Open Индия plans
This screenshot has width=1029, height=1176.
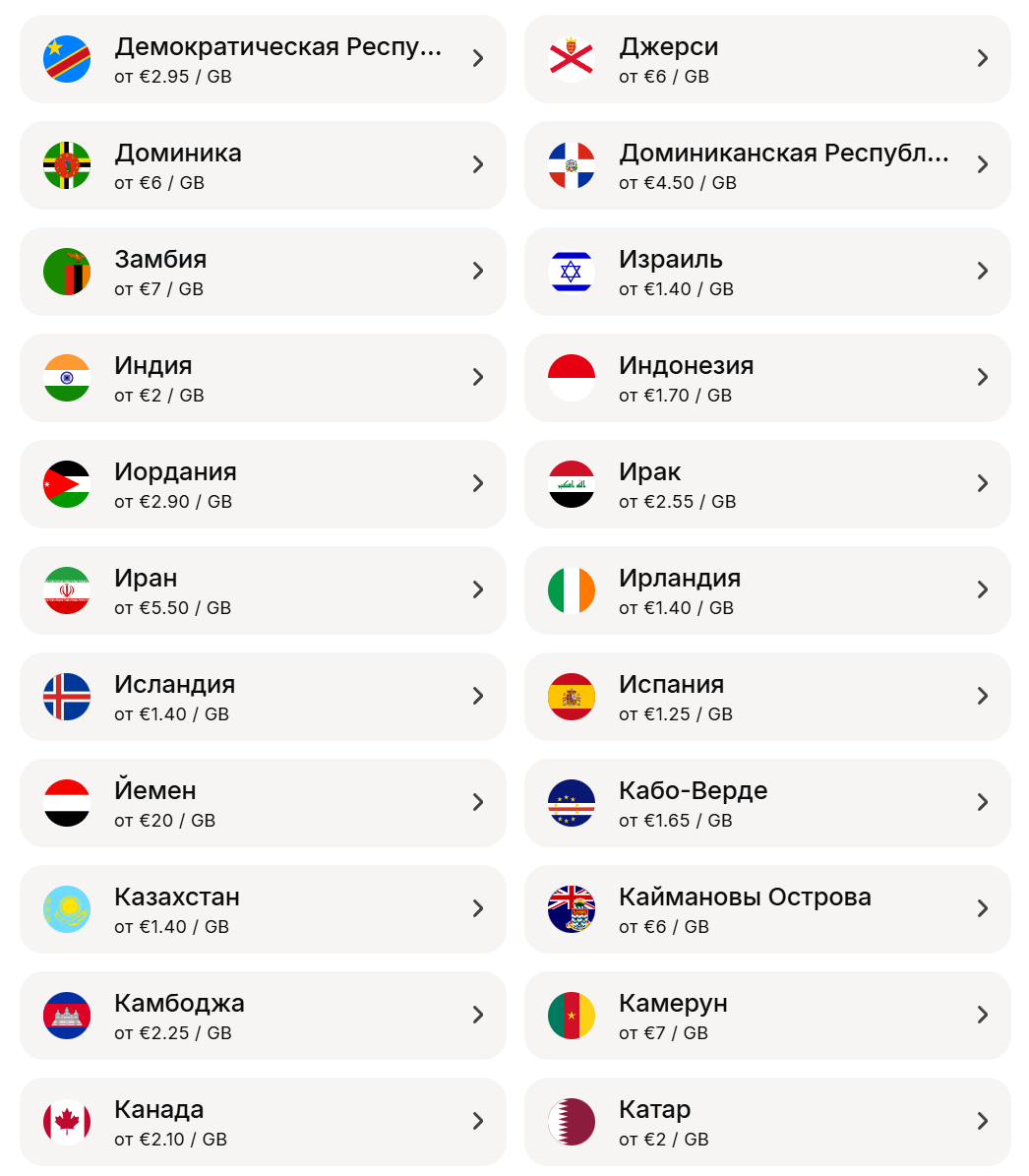pos(263,378)
